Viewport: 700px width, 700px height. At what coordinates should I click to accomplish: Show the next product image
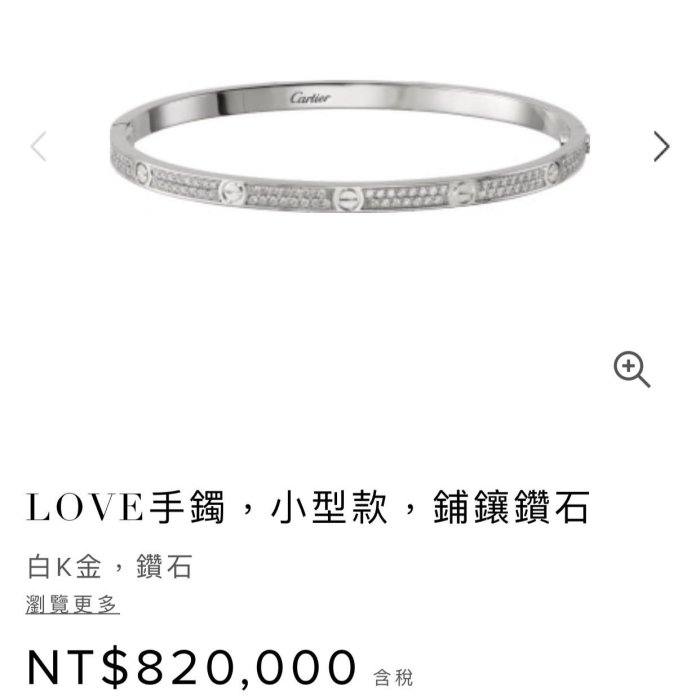(x=661, y=147)
